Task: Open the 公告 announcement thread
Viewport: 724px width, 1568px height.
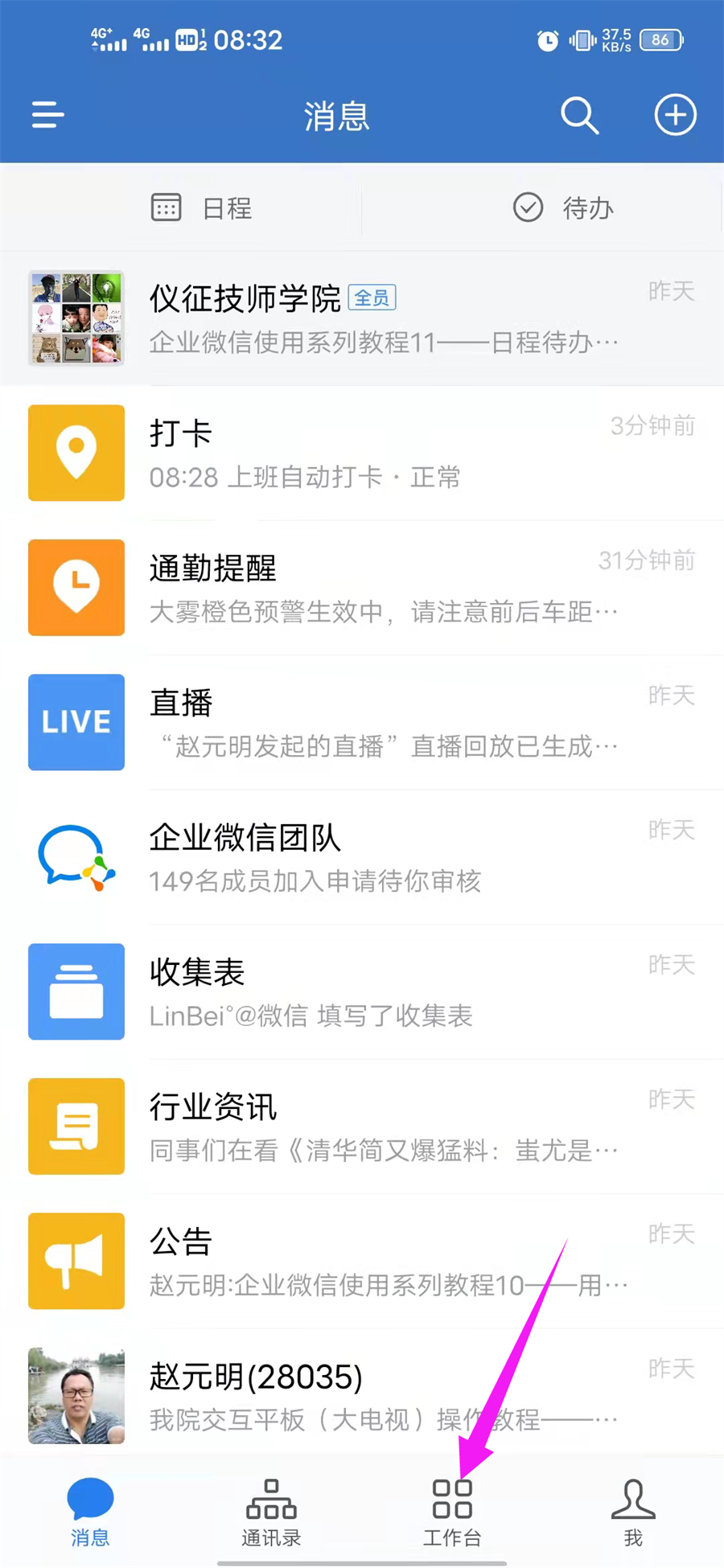Action: [x=362, y=1262]
